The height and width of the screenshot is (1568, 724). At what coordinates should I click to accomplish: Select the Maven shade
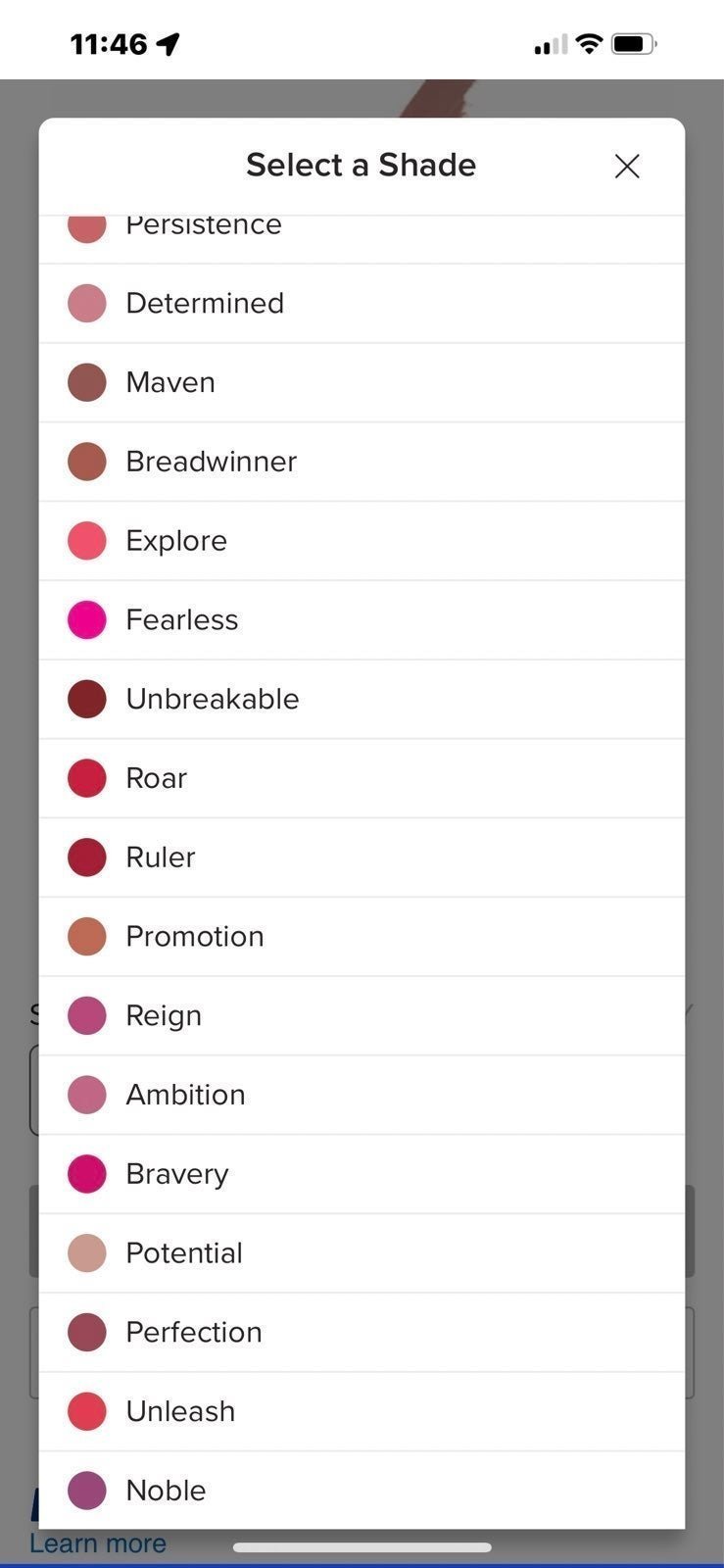362,383
